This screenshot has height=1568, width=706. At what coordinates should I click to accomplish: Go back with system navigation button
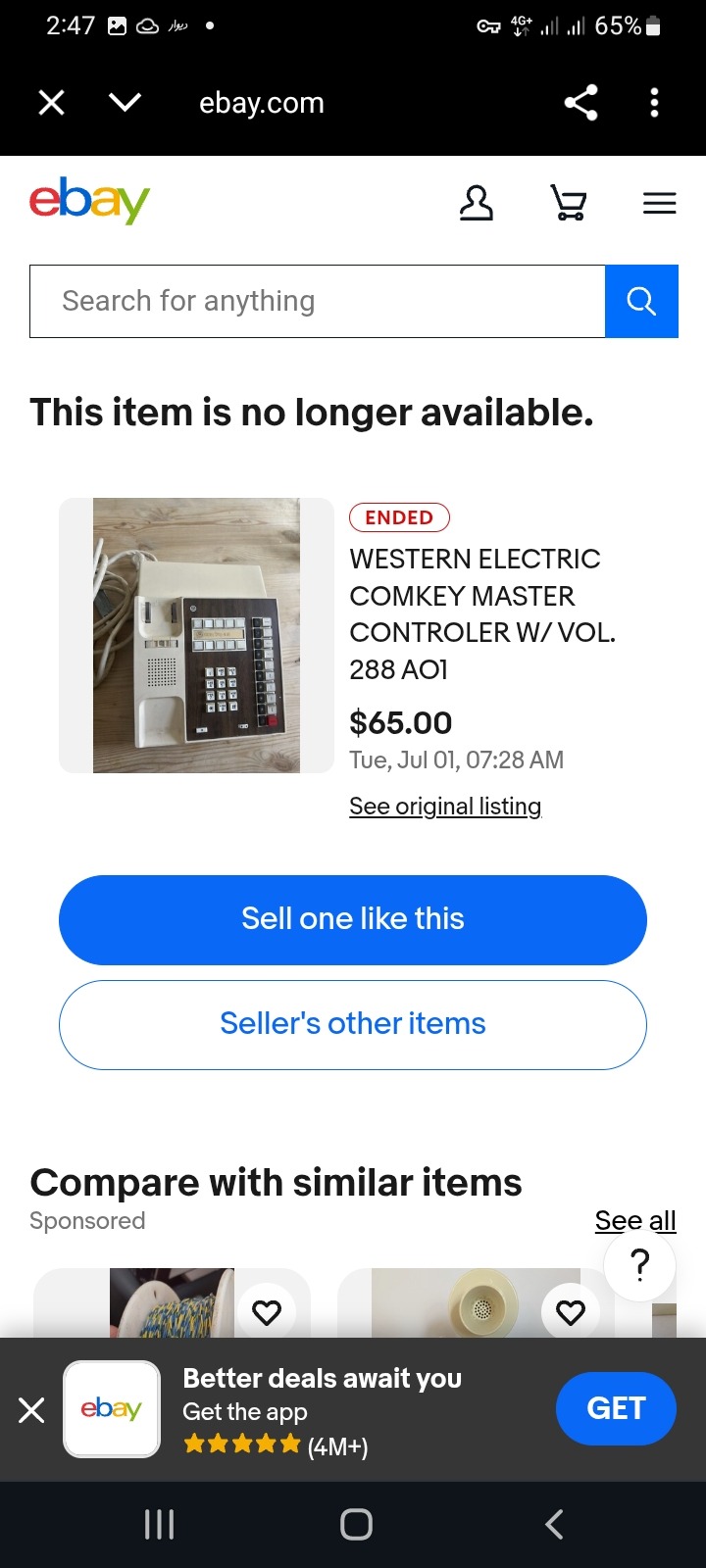tap(554, 1524)
